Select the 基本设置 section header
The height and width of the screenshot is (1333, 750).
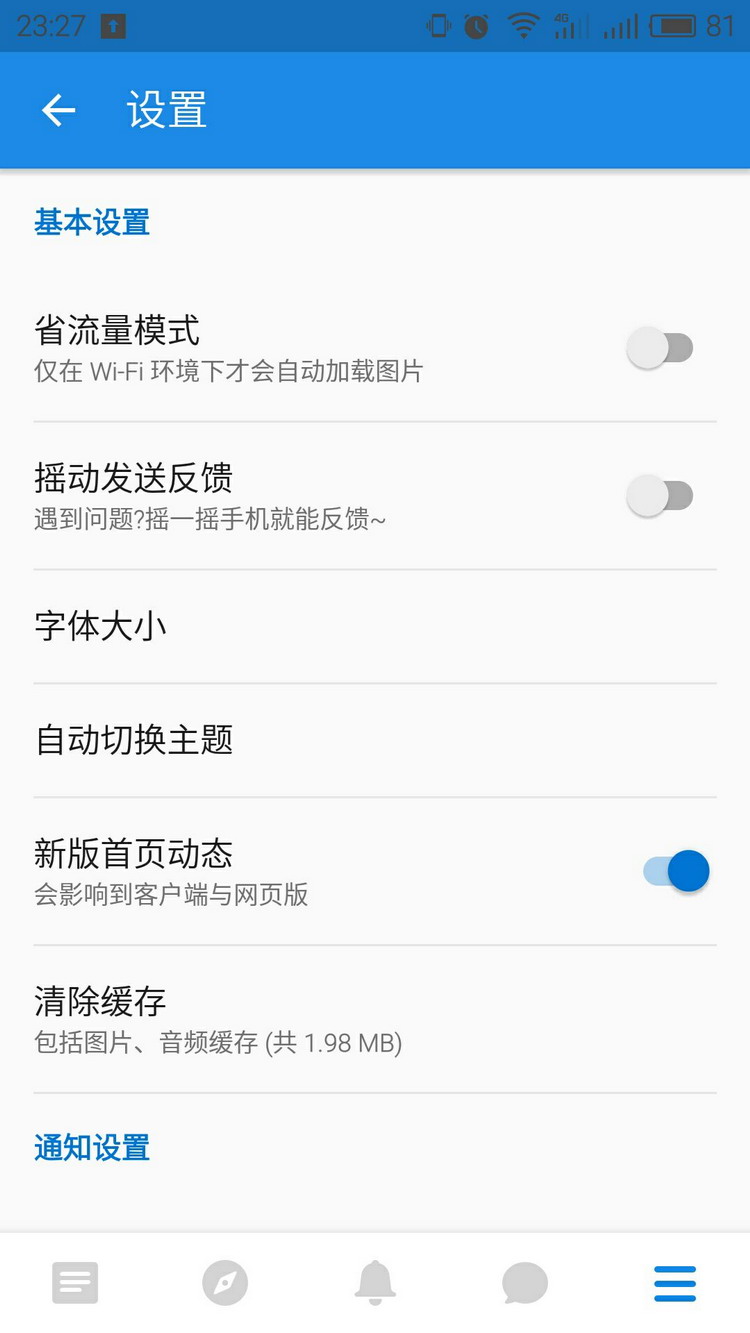click(x=91, y=223)
